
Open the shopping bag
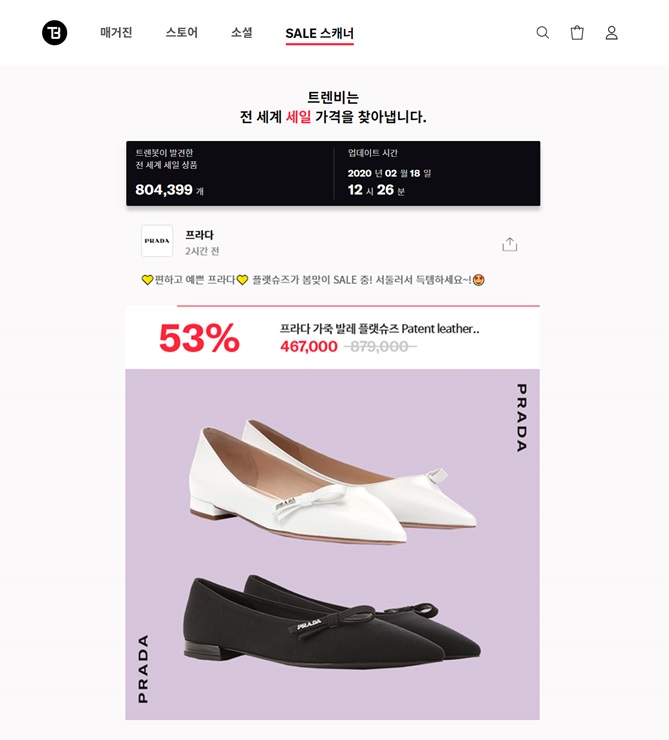tap(577, 33)
